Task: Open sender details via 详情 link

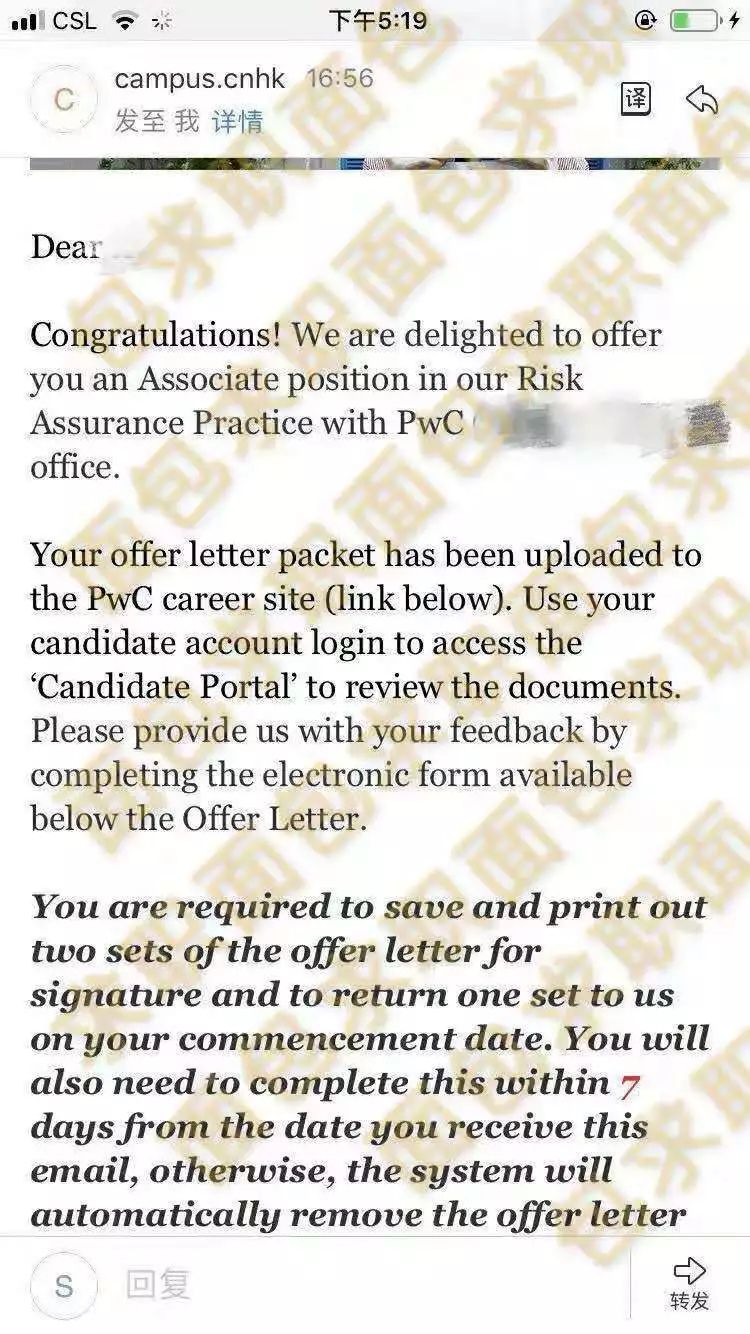Action: [x=238, y=122]
